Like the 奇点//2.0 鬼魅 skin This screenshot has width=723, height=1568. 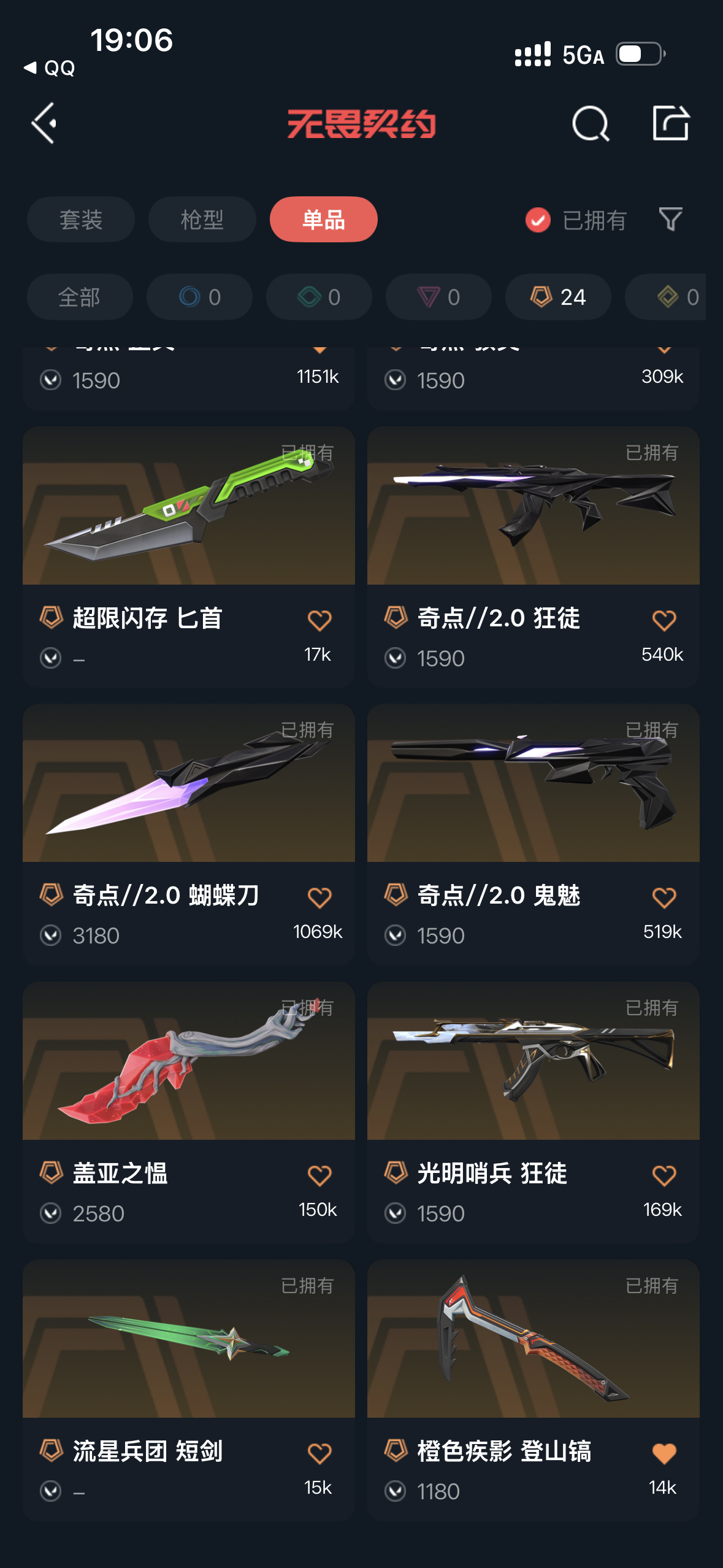(664, 897)
